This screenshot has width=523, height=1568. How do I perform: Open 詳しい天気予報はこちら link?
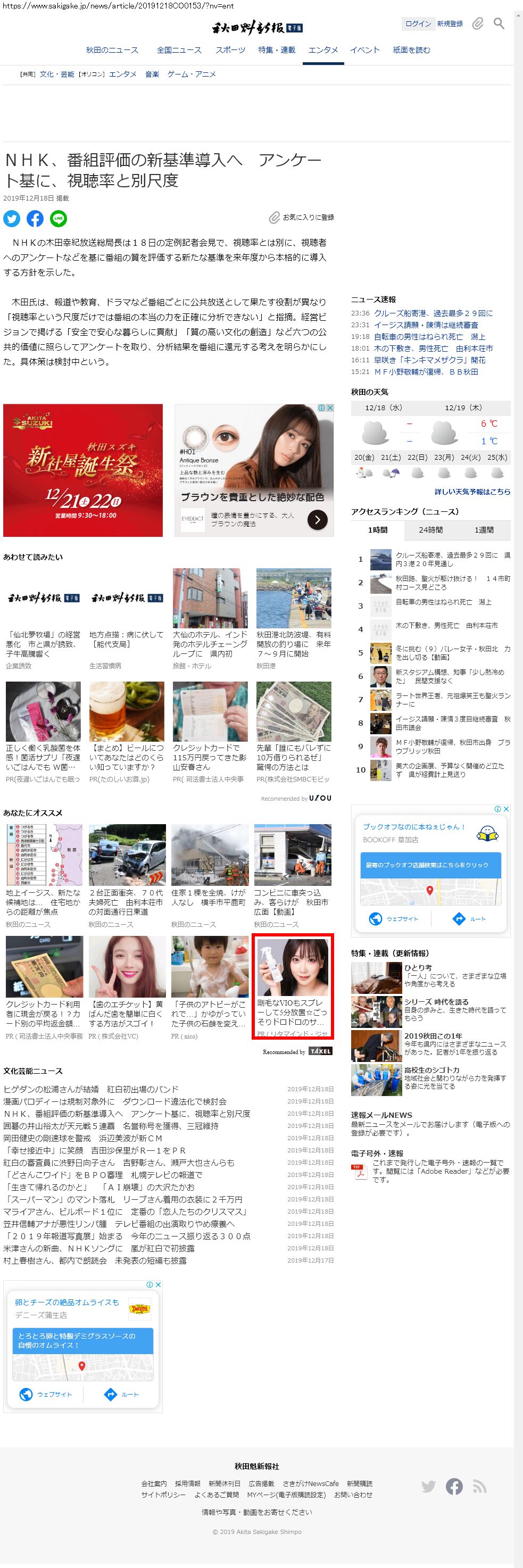click(x=472, y=491)
